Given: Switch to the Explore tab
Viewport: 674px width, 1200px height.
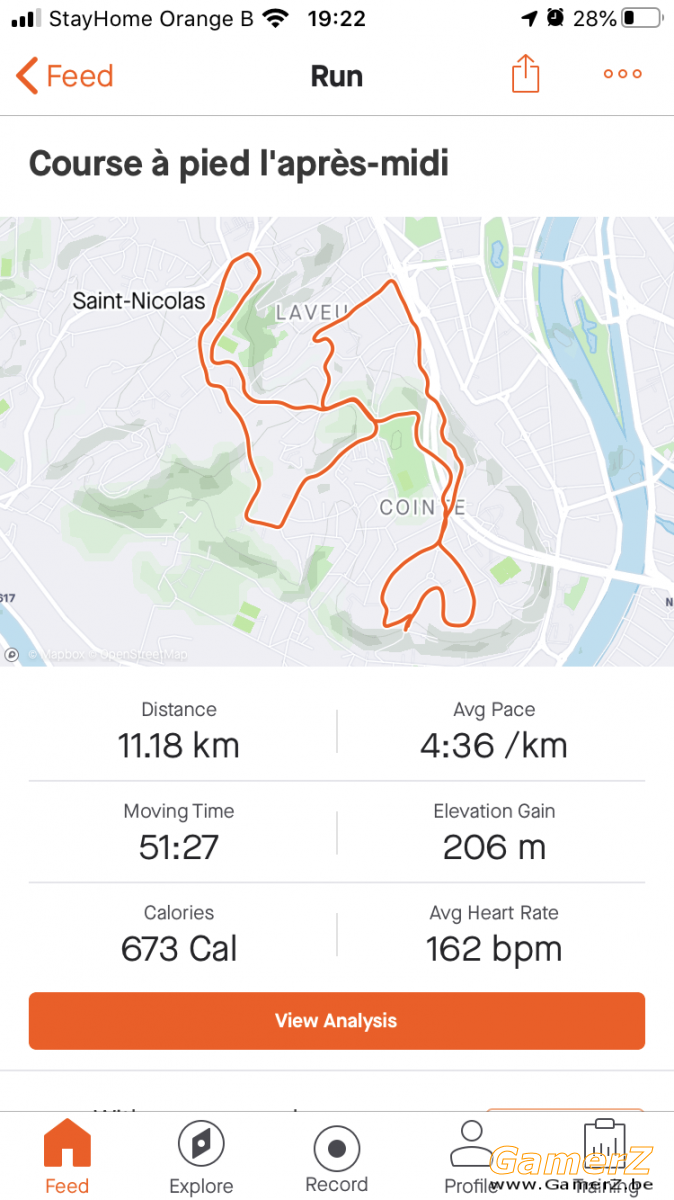Looking at the screenshot, I should [x=201, y=1158].
